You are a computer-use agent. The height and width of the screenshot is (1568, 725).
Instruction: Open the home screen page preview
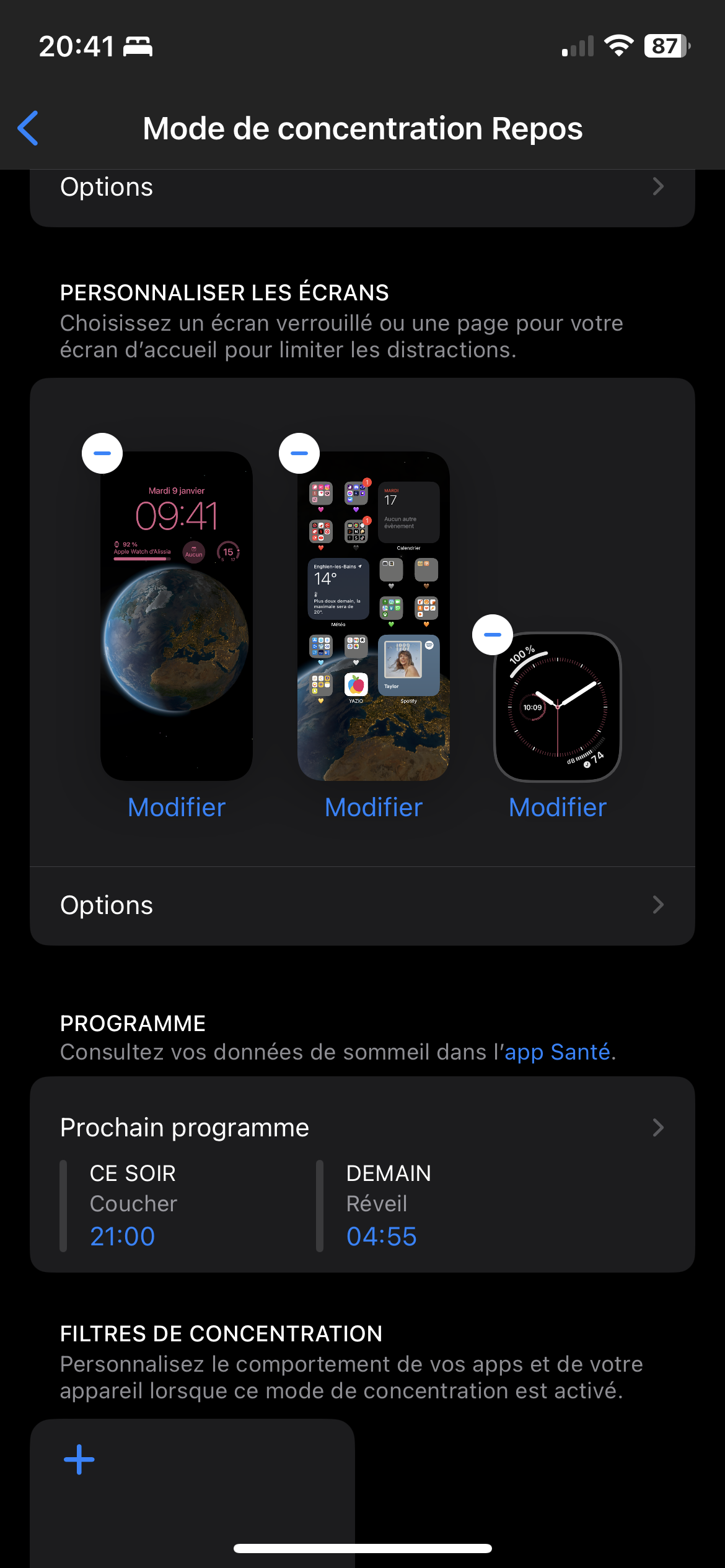click(x=374, y=616)
